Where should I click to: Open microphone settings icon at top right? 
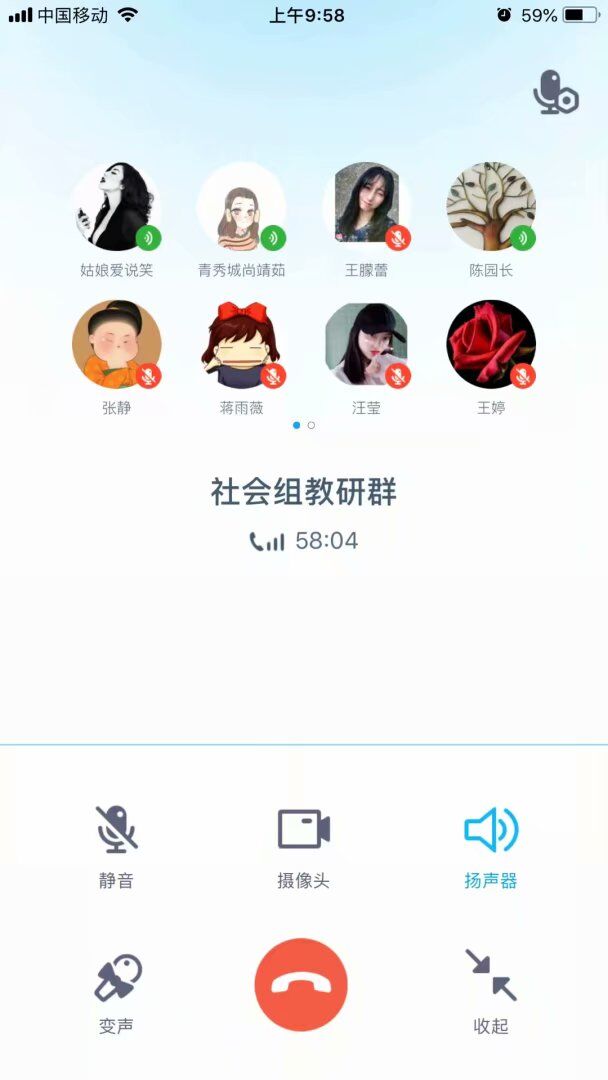(x=555, y=92)
